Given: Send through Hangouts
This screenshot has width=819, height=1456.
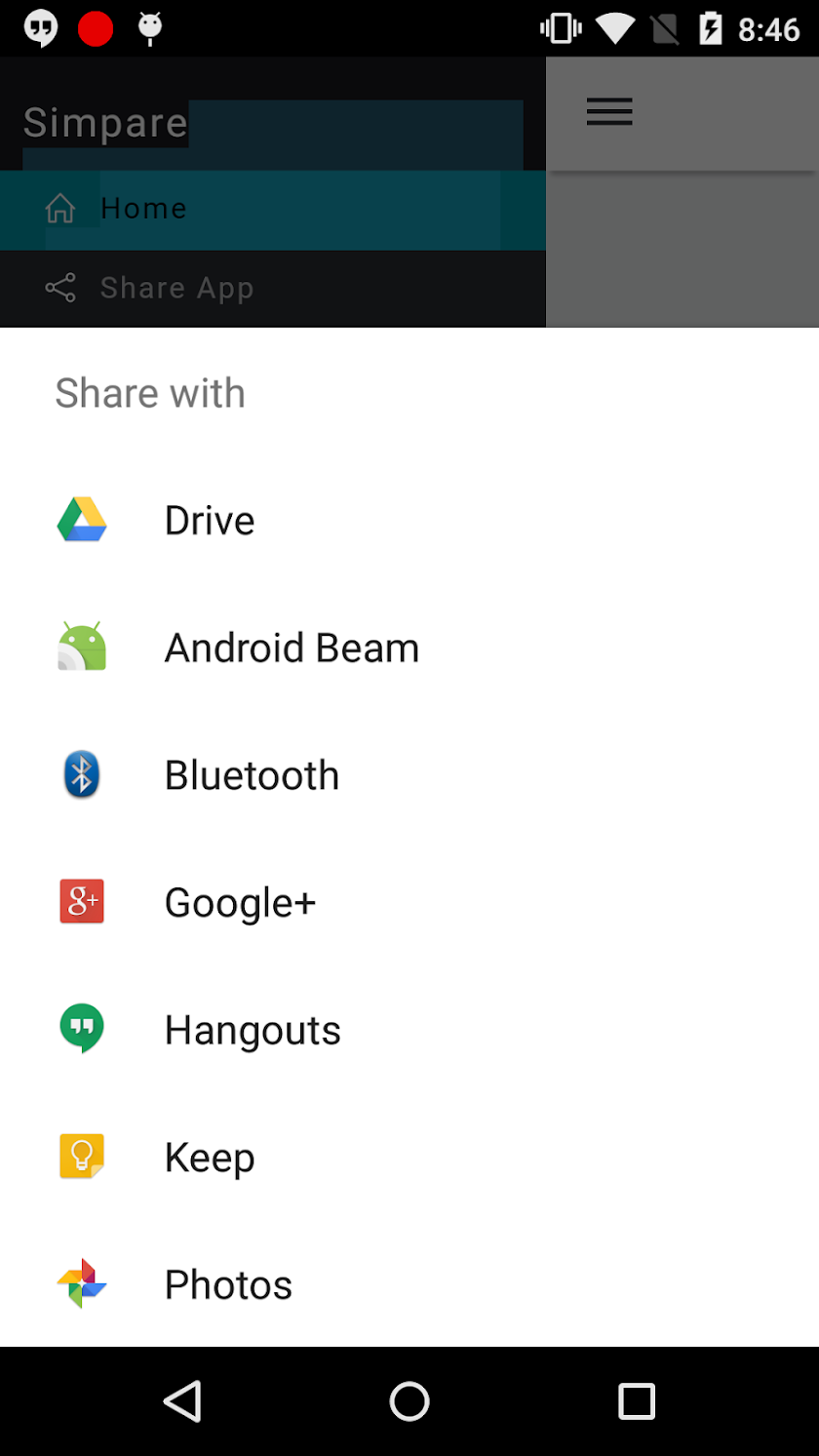Looking at the screenshot, I should tap(253, 1031).
